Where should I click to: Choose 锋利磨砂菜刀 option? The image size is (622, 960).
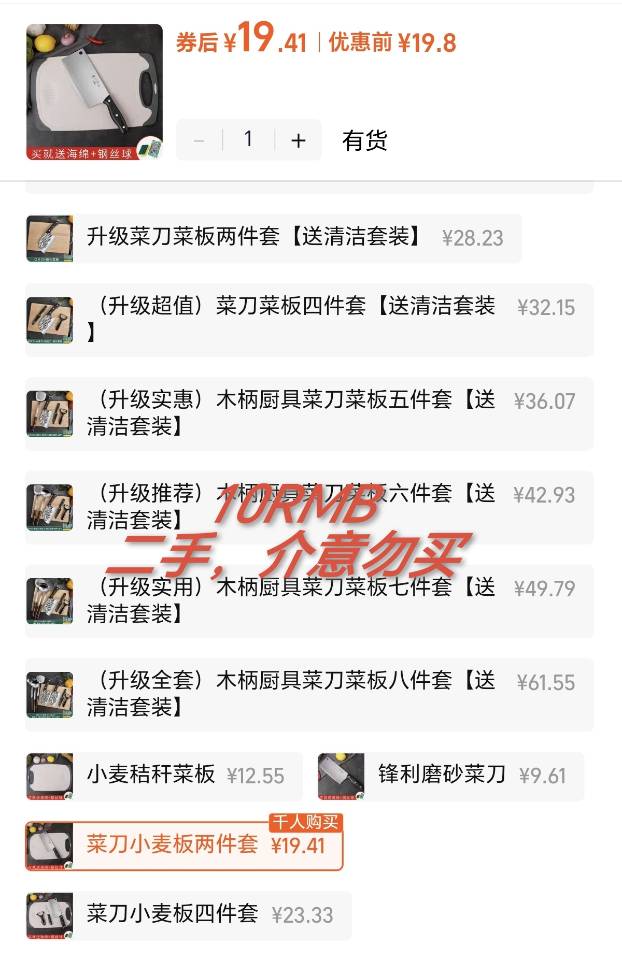(x=449, y=776)
